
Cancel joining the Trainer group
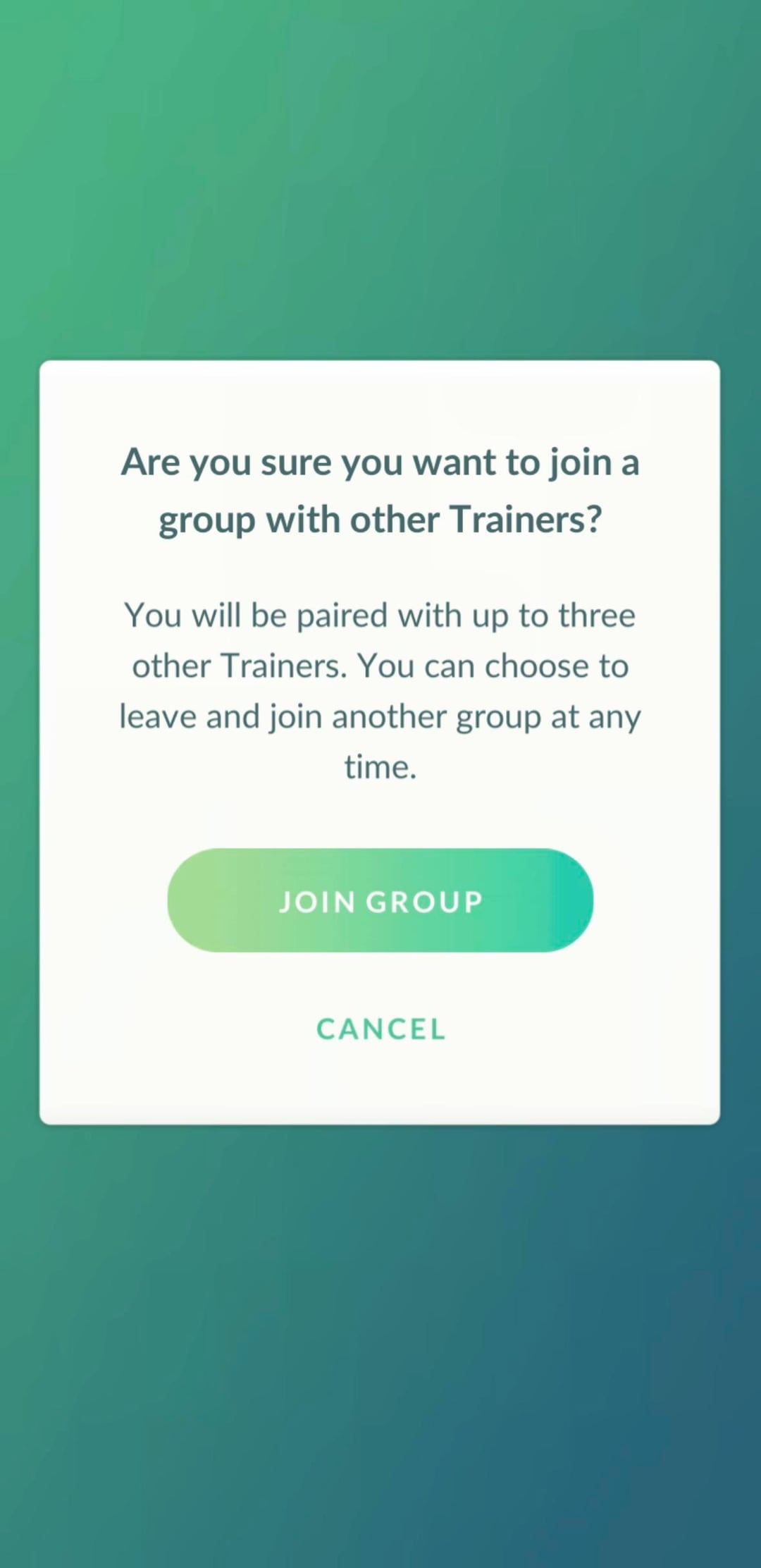tap(380, 1029)
